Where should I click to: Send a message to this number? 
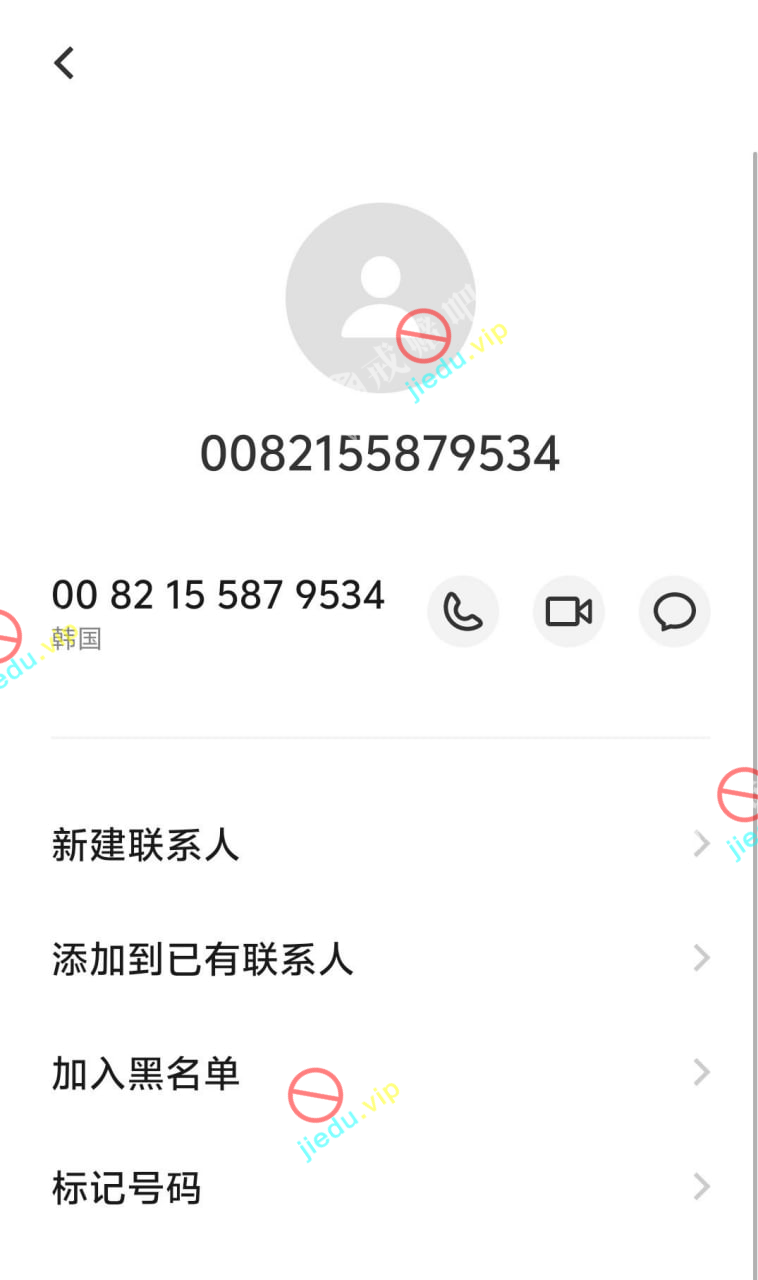[674, 611]
